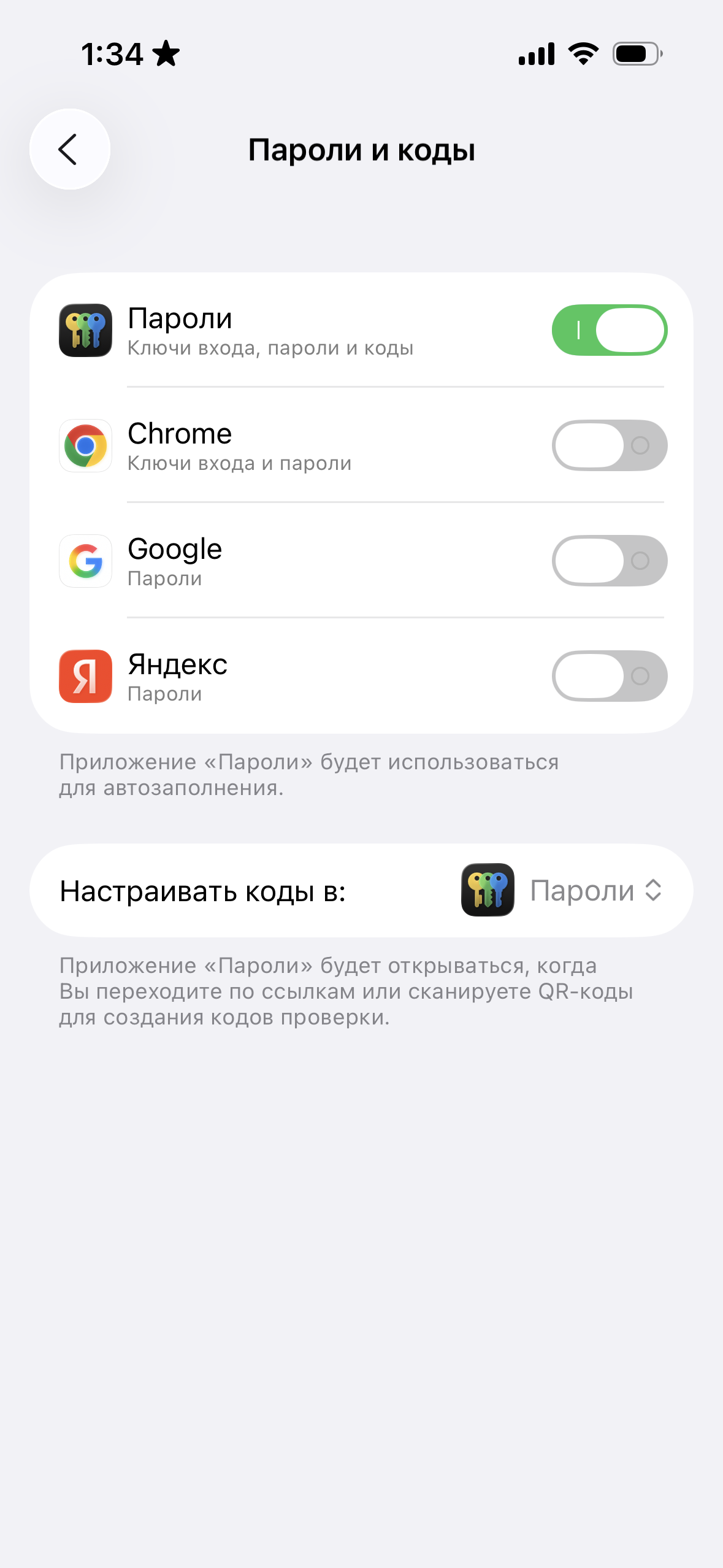The image size is (723, 1568).
Task: Tap the red Яндекс icon
Action: (85, 675)
